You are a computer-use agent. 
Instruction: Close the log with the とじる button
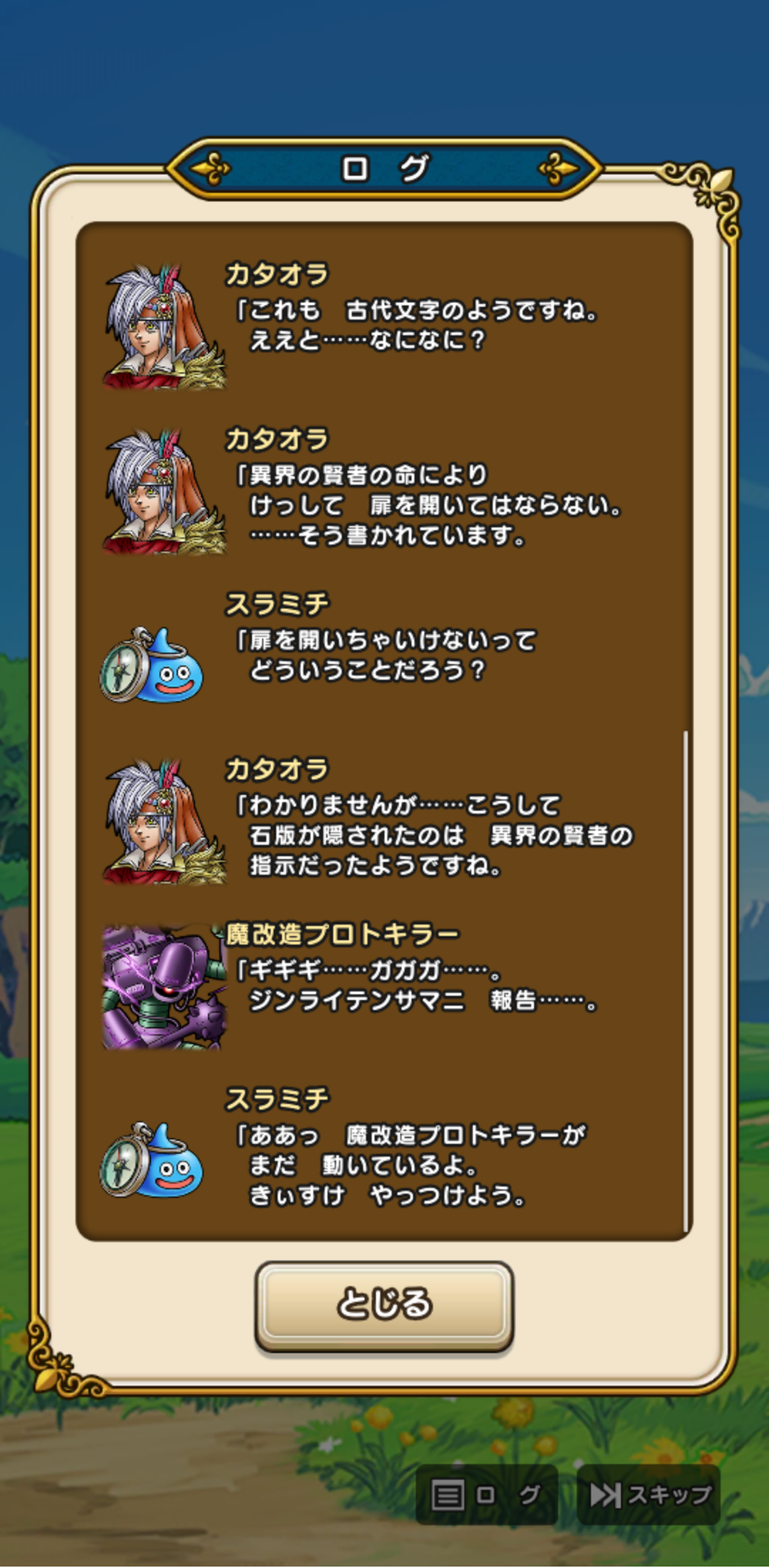[384, 1304]
